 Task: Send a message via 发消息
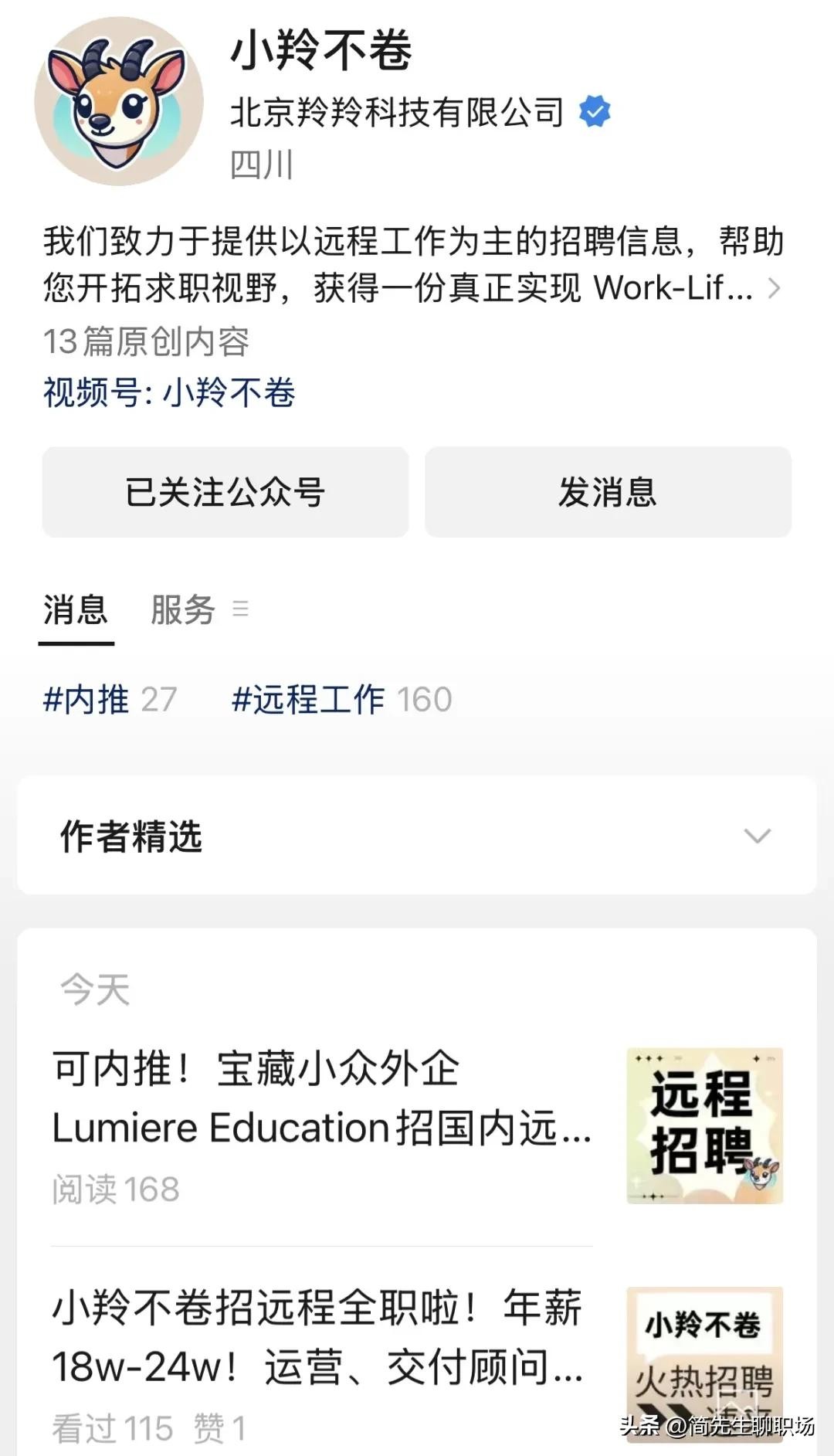tap(608, 492)
